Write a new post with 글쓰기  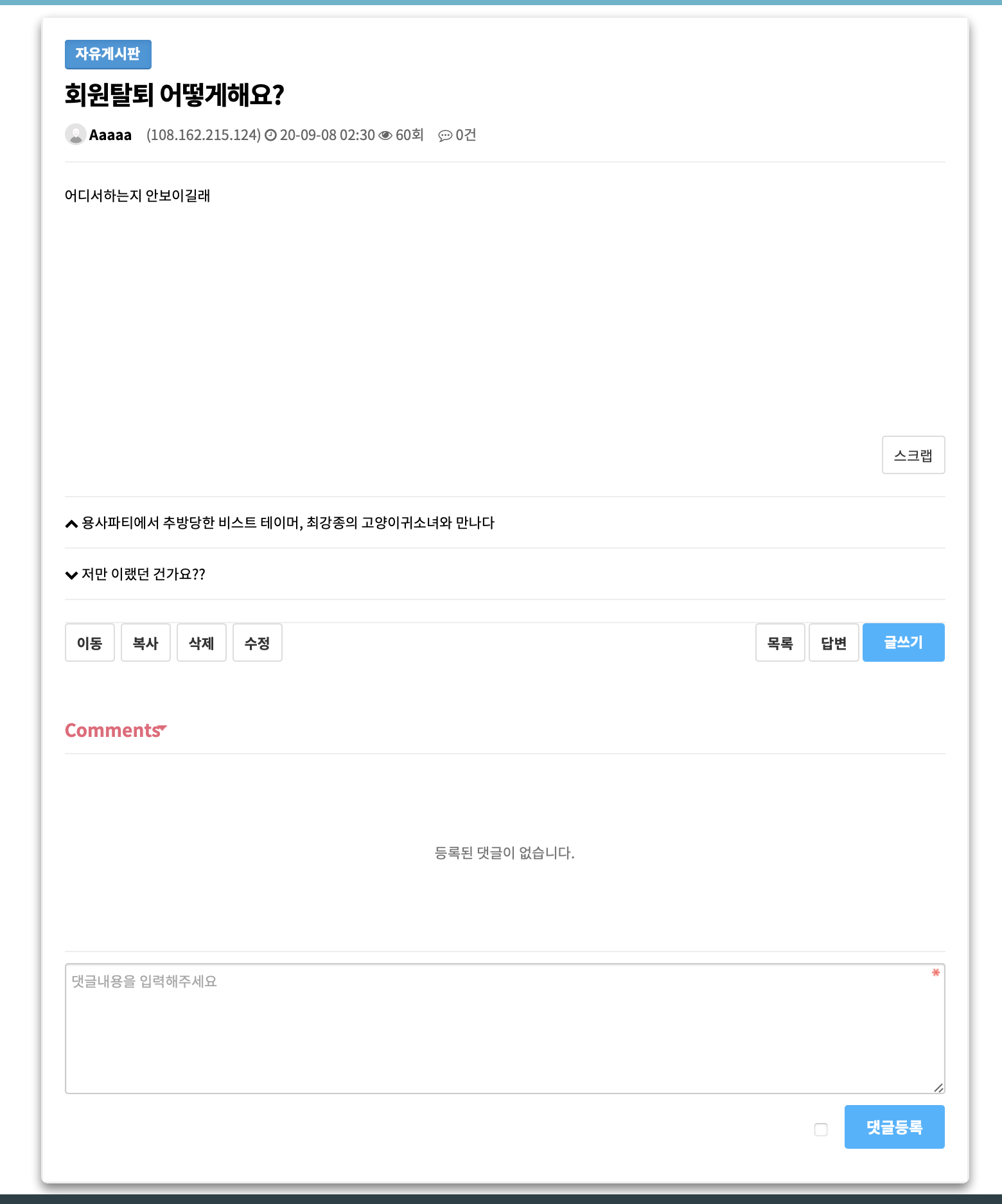[903, 642]
